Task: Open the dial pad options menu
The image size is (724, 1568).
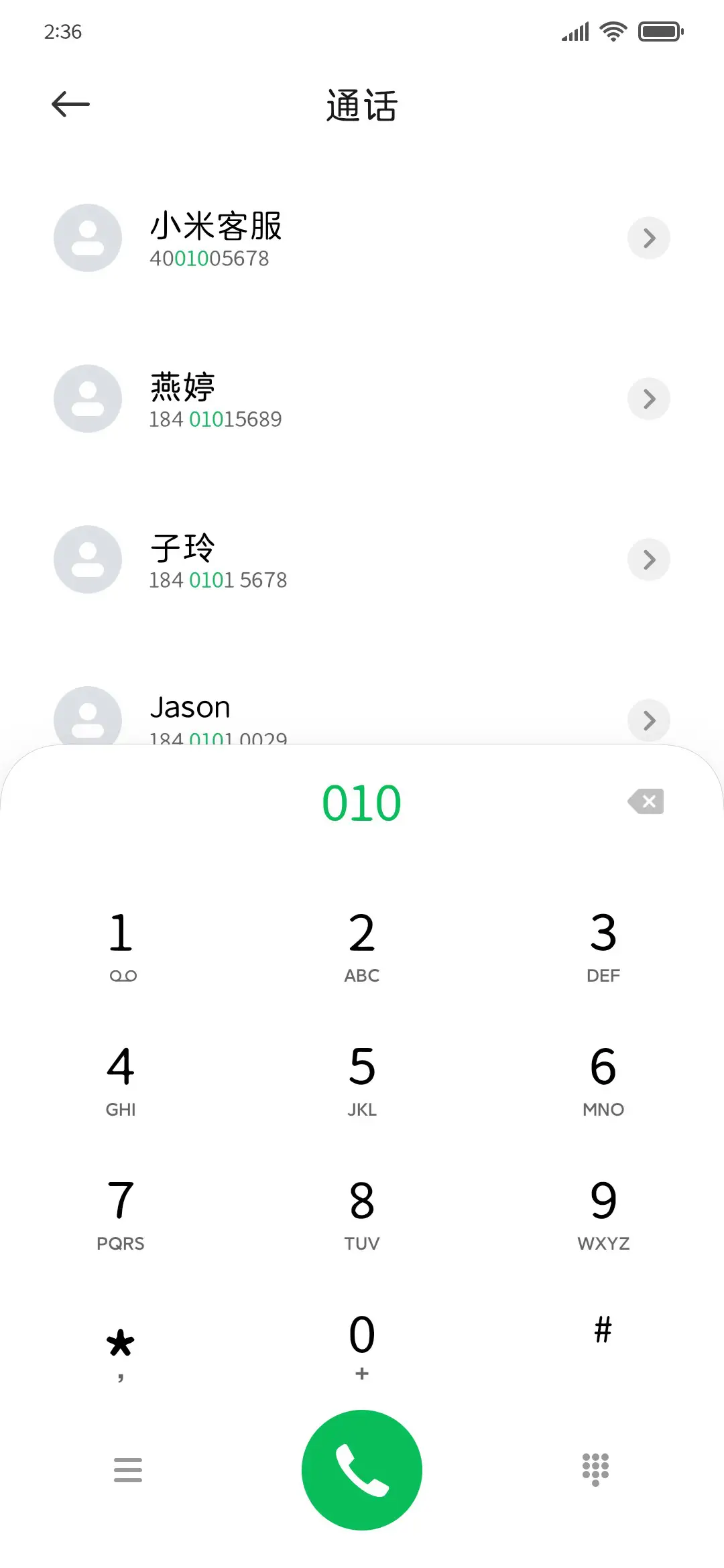Action: tap(127, 1469)
